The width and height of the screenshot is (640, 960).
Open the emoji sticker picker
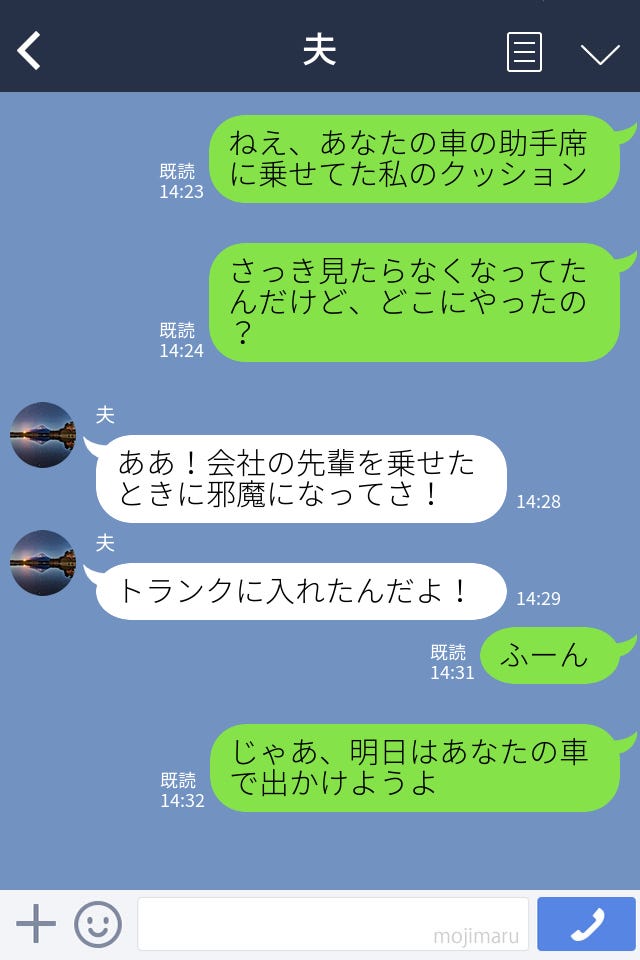98,924
